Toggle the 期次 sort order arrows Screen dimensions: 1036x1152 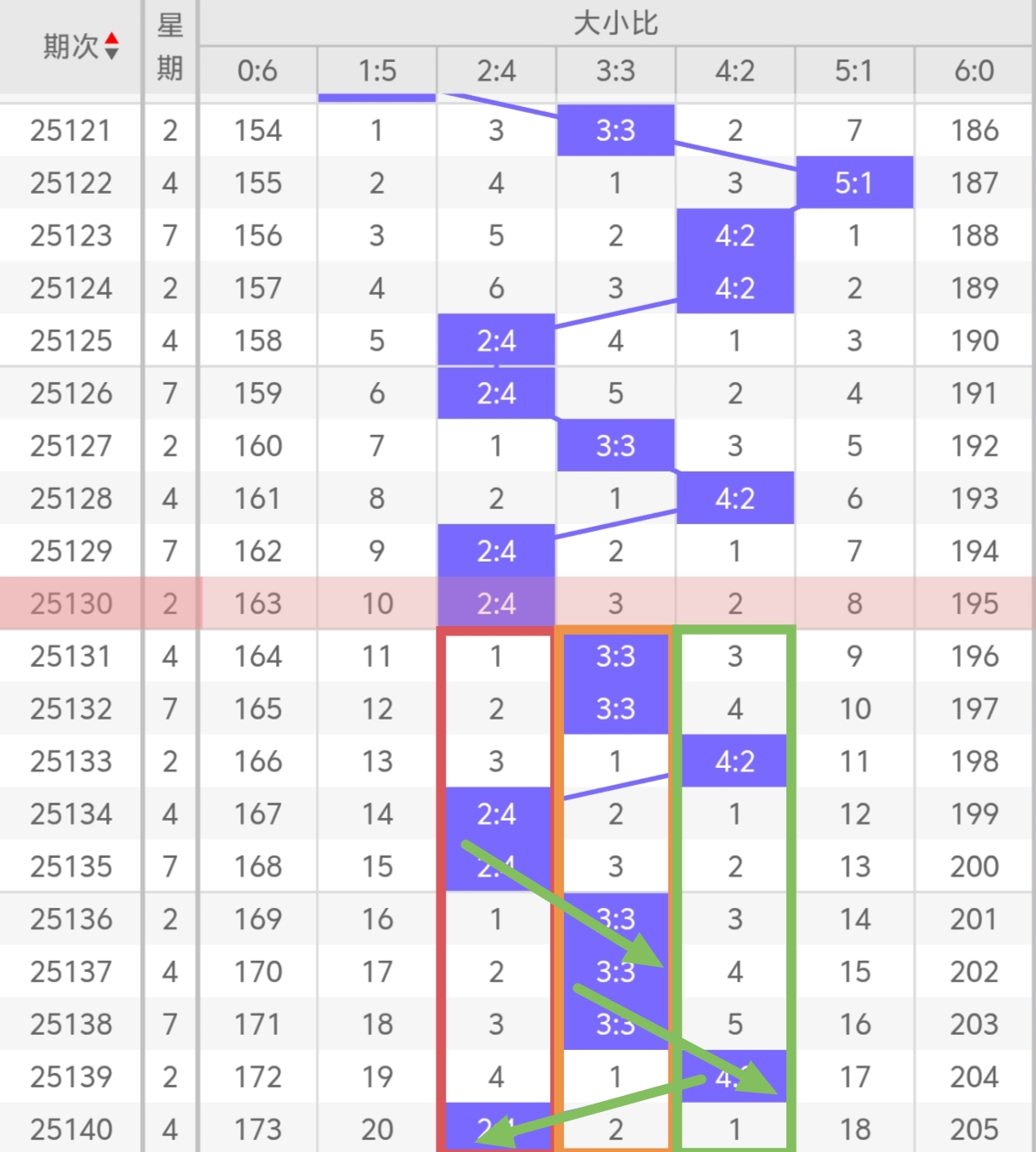click(111, 47)
